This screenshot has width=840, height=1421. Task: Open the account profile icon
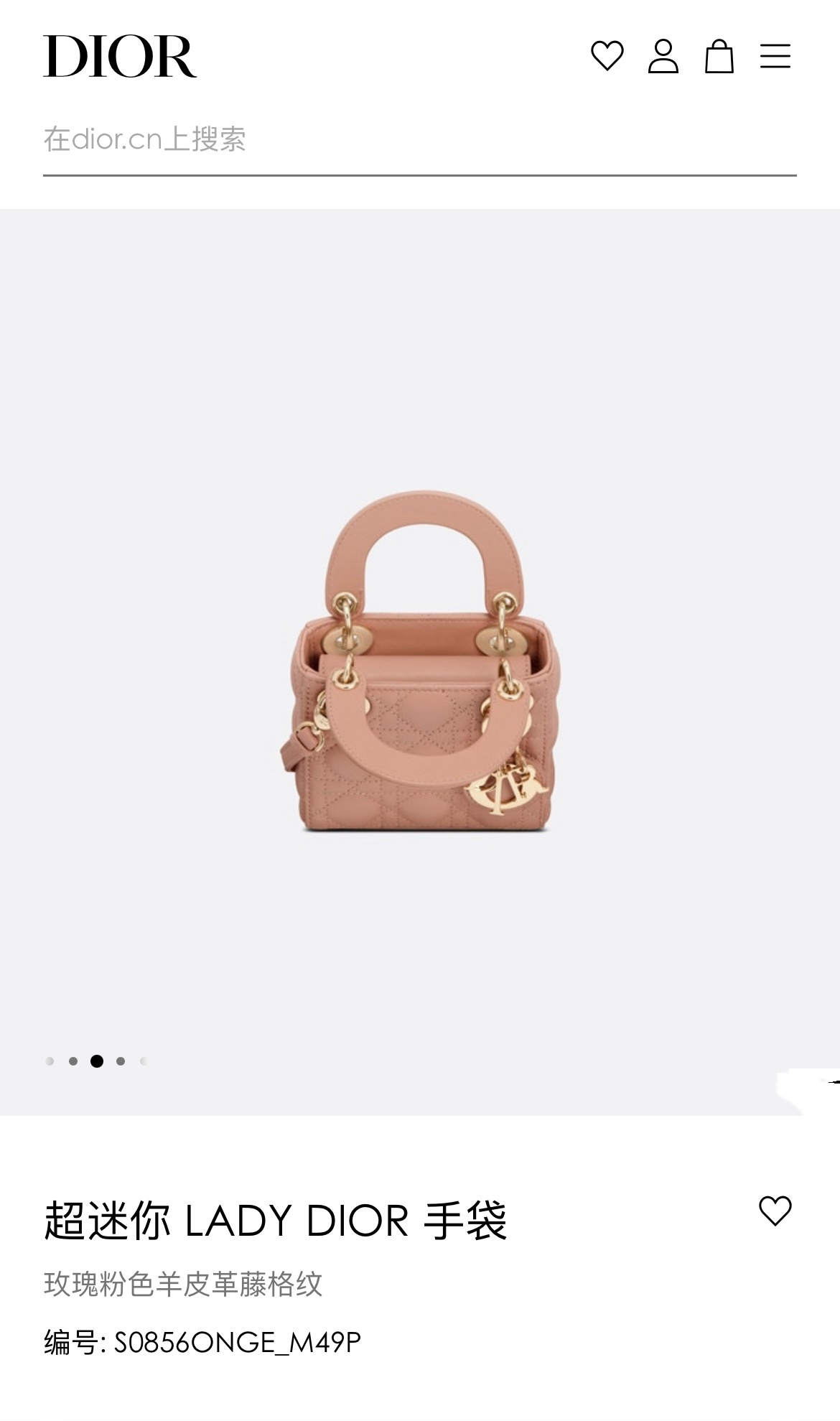click(663, 56)
